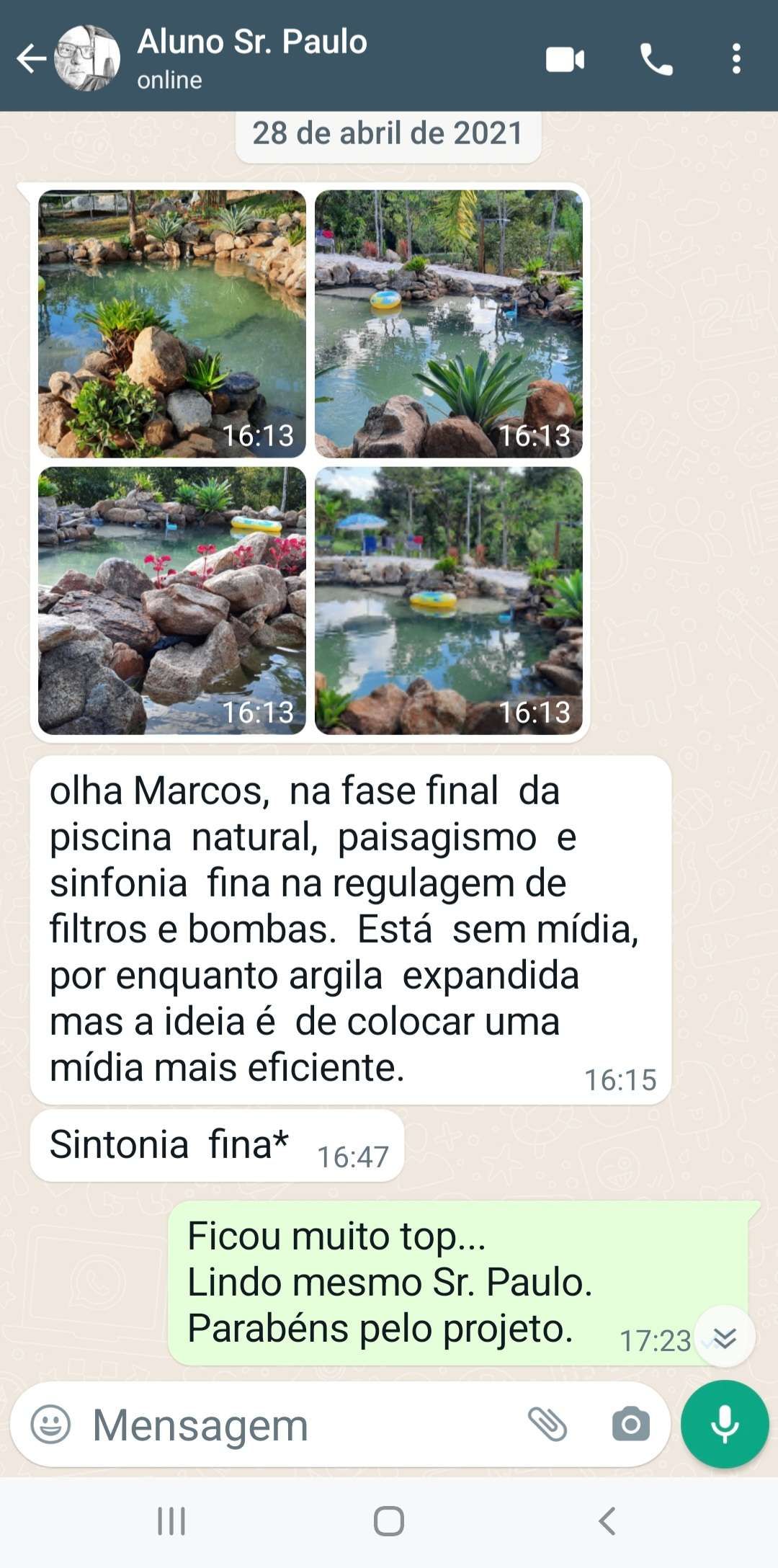This screenshot has width=778, height=1568.
Task: Go back to the chat list
Action: [31, 58]
